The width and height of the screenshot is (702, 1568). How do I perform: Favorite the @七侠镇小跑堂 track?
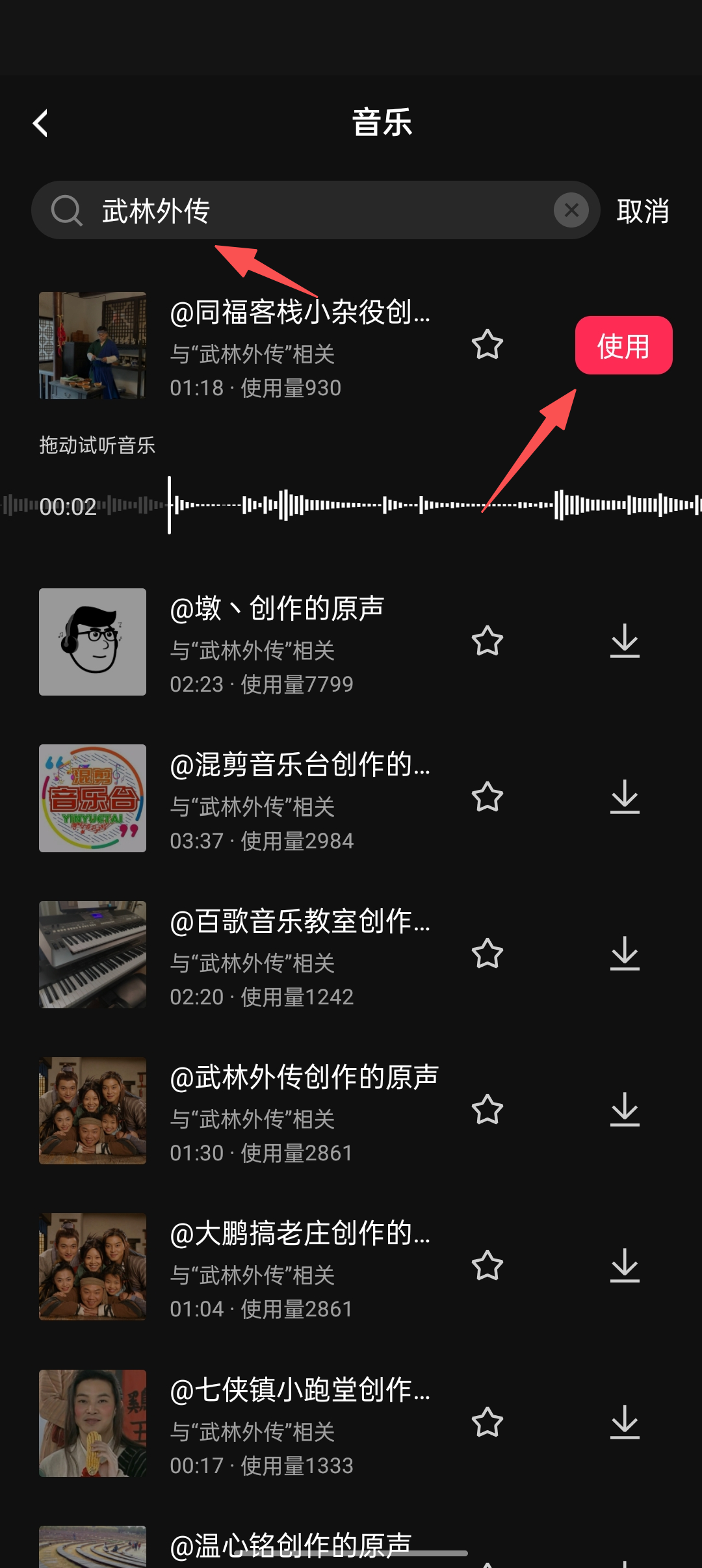[x=487, y=1422]
